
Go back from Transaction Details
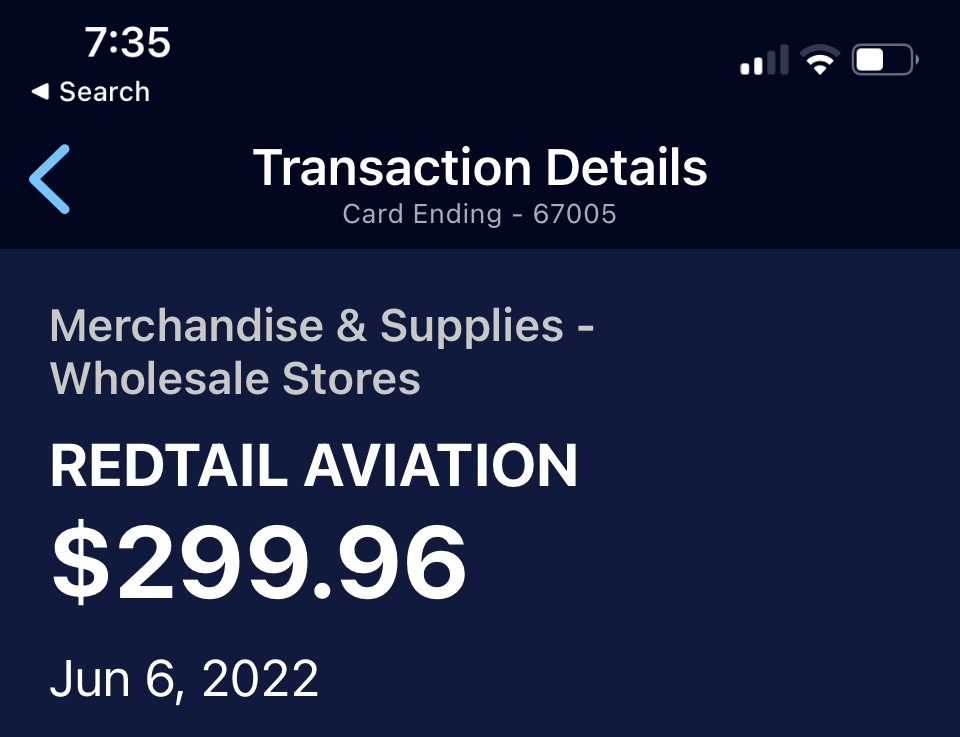click(50, 179)
